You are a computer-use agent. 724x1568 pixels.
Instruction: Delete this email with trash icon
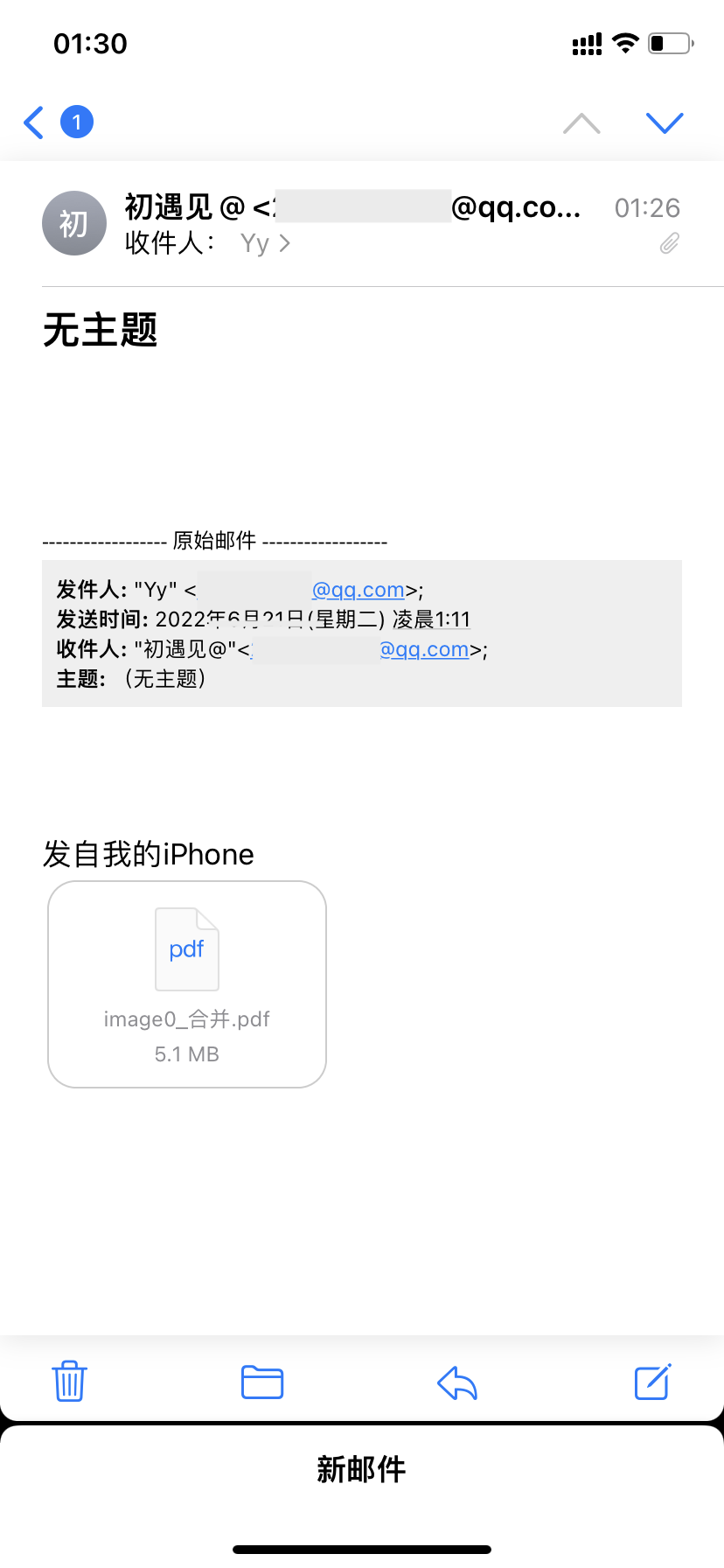[x=69, y=1382]
